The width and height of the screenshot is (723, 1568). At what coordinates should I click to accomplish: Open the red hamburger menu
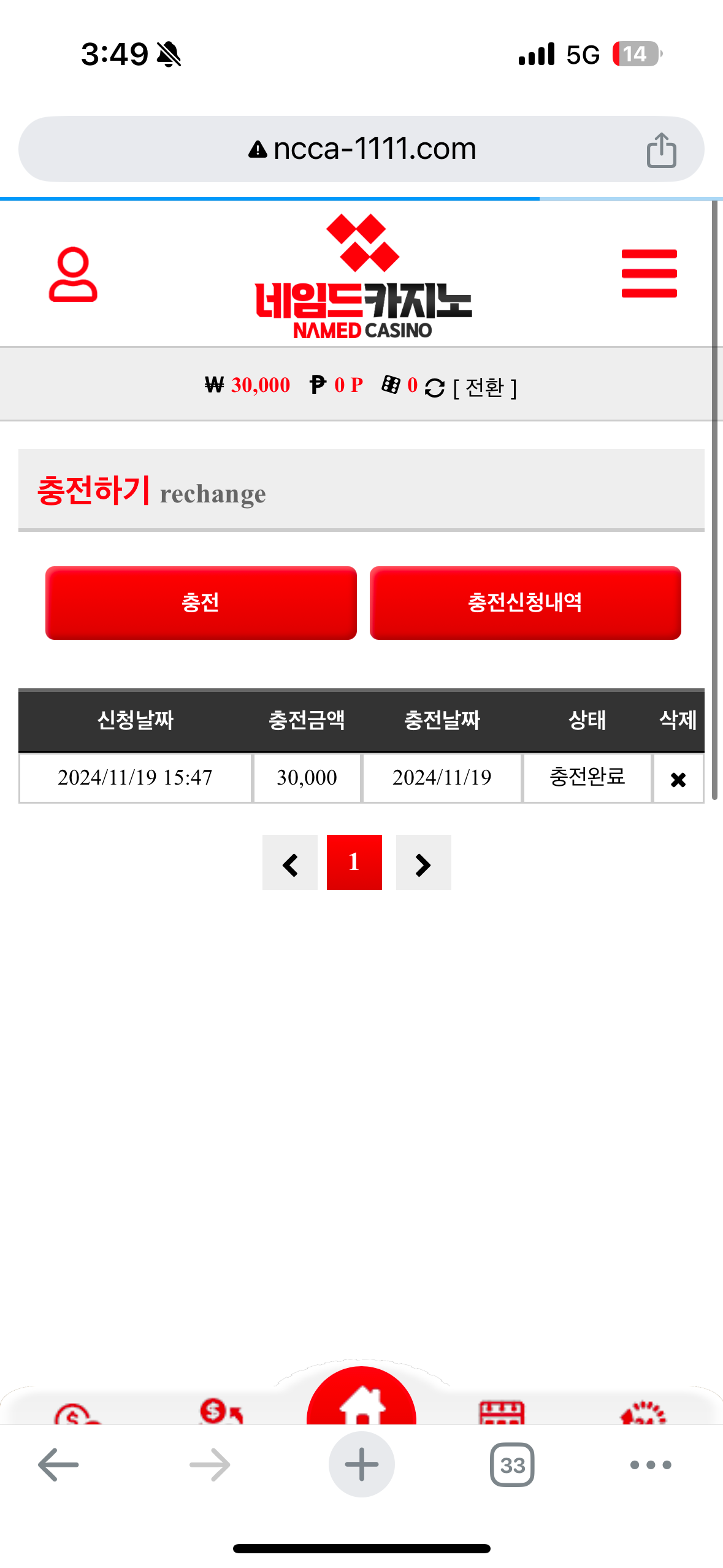[x=649, y=274]
